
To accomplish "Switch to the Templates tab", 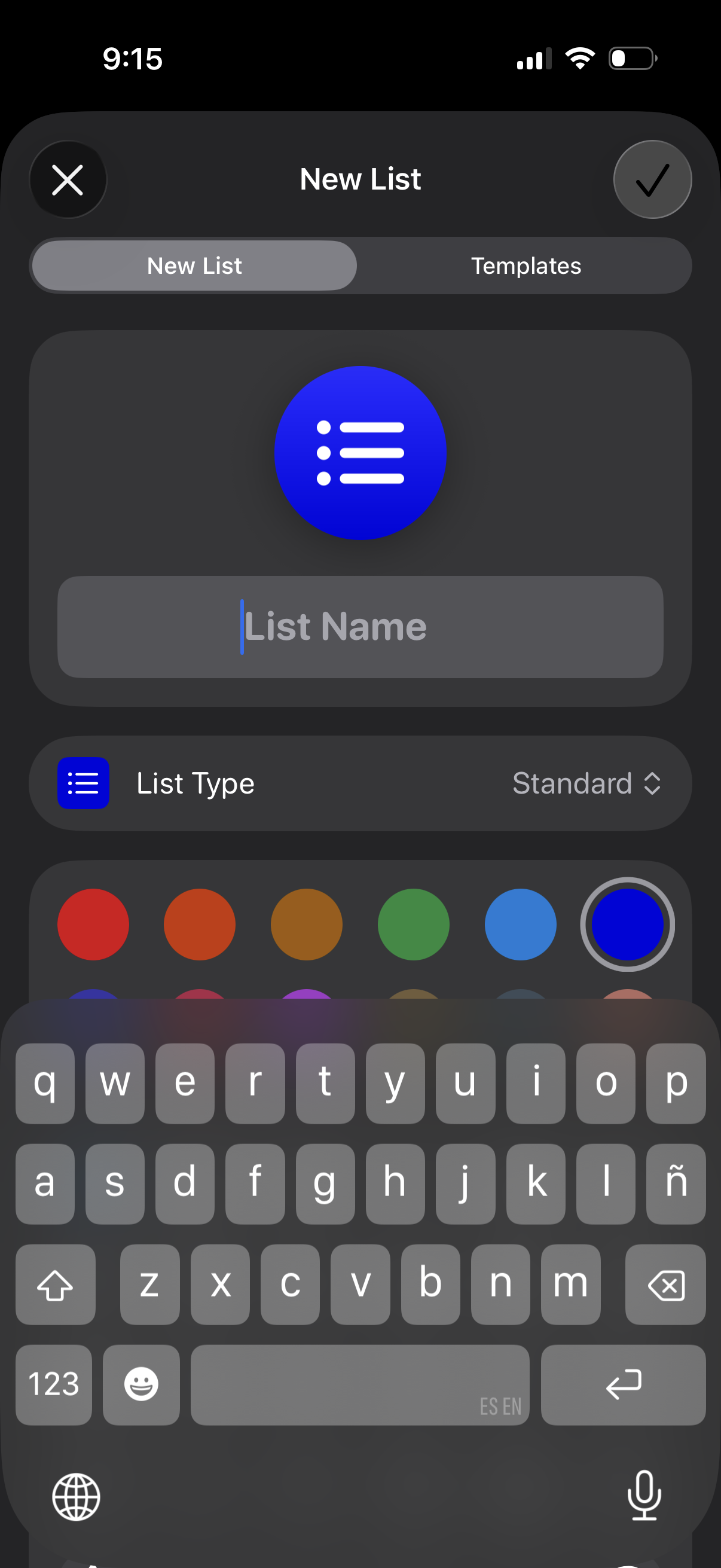I will pos(526,266).
